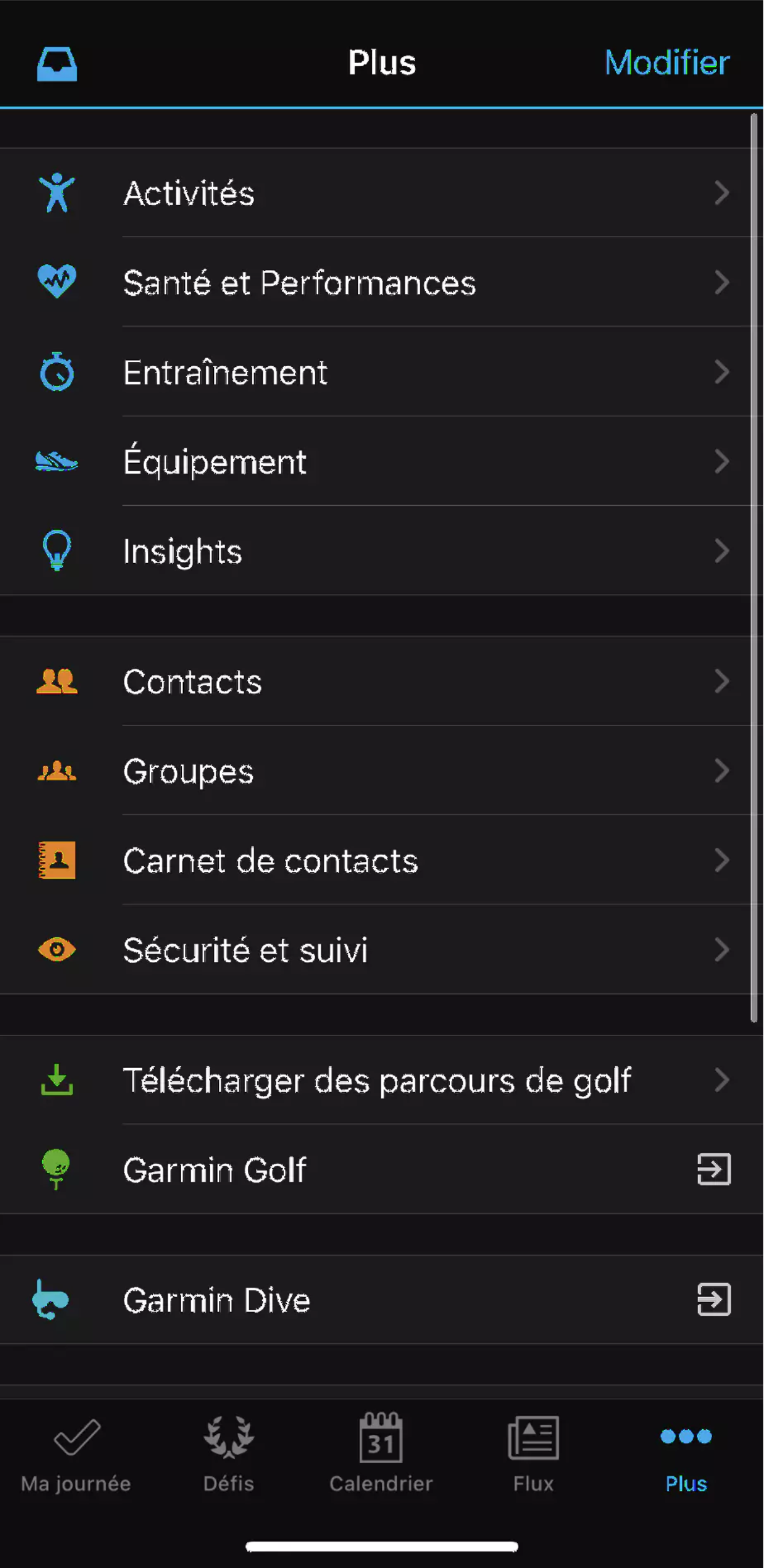Go to Groupes
Screen dimensions: 764x1568
tap(380, 771)
